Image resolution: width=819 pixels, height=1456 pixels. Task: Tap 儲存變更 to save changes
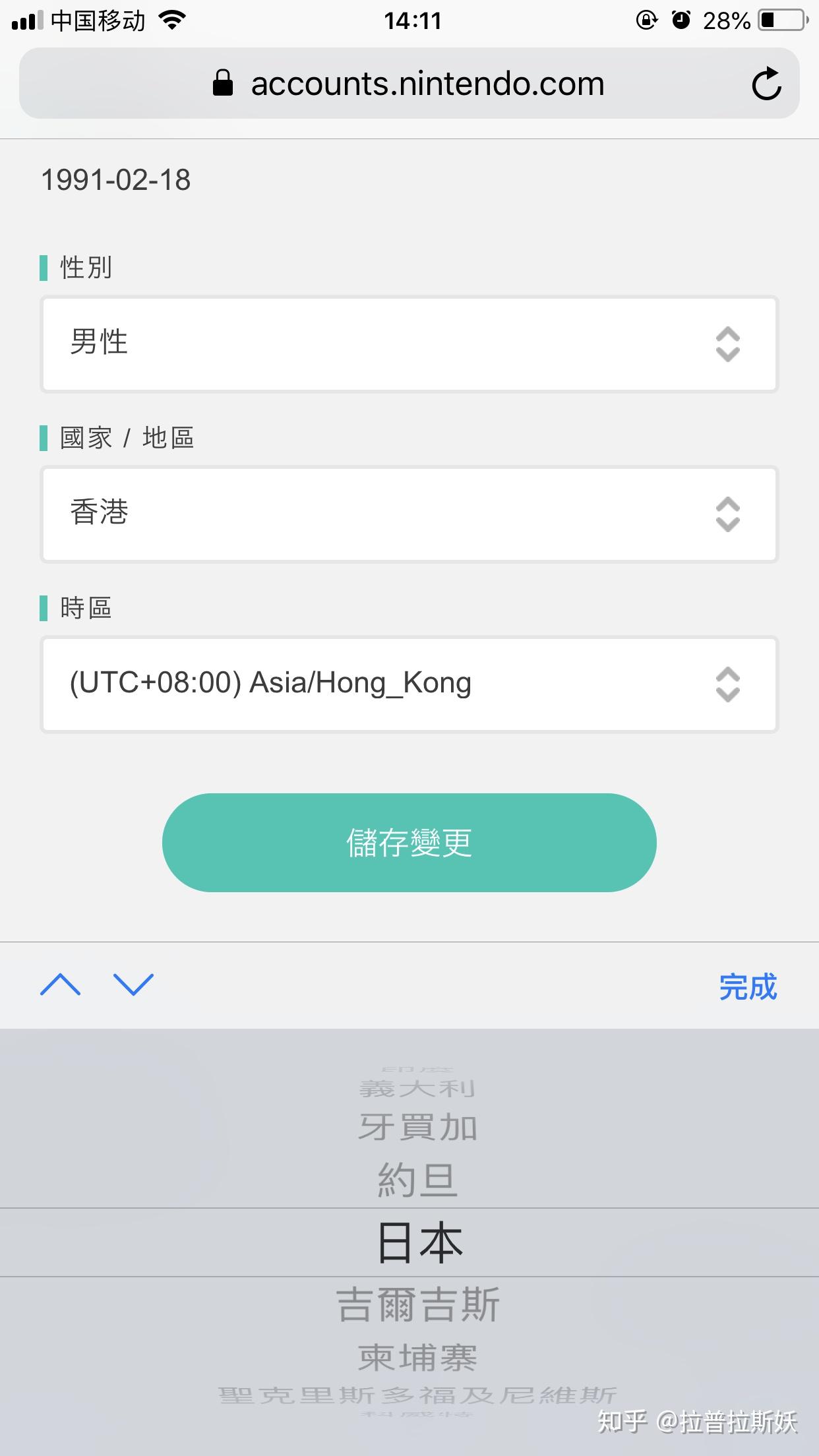pyautogui.click(x=409, y=843)
